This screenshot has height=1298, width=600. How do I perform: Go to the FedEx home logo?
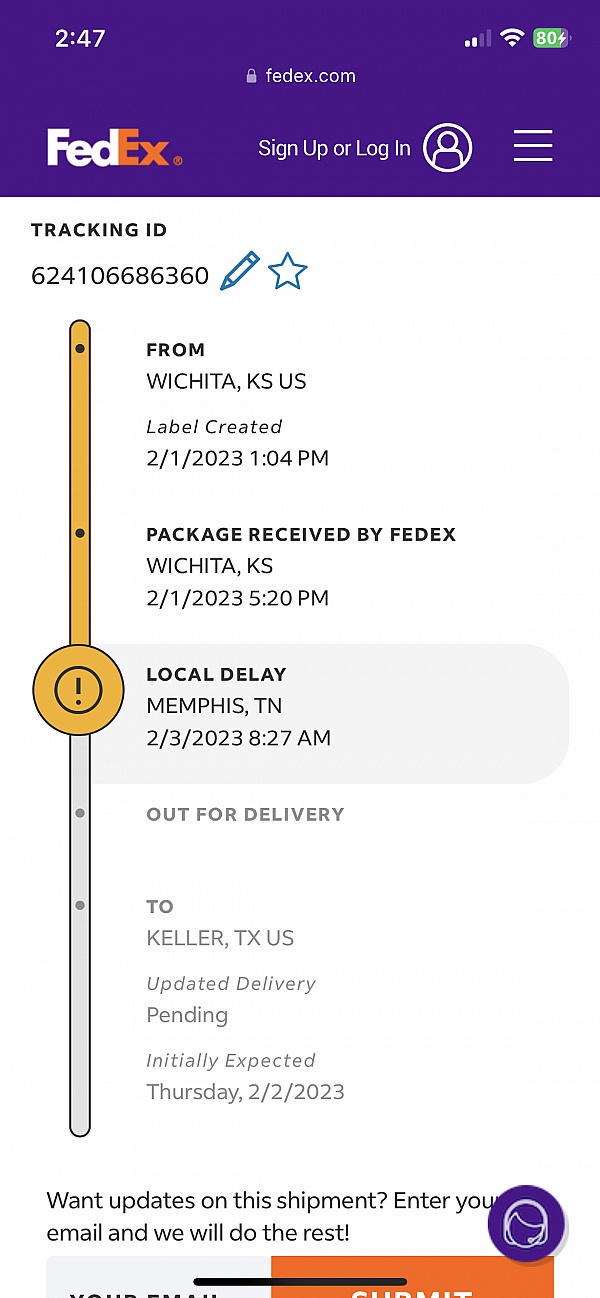click(x=114, y=148)
